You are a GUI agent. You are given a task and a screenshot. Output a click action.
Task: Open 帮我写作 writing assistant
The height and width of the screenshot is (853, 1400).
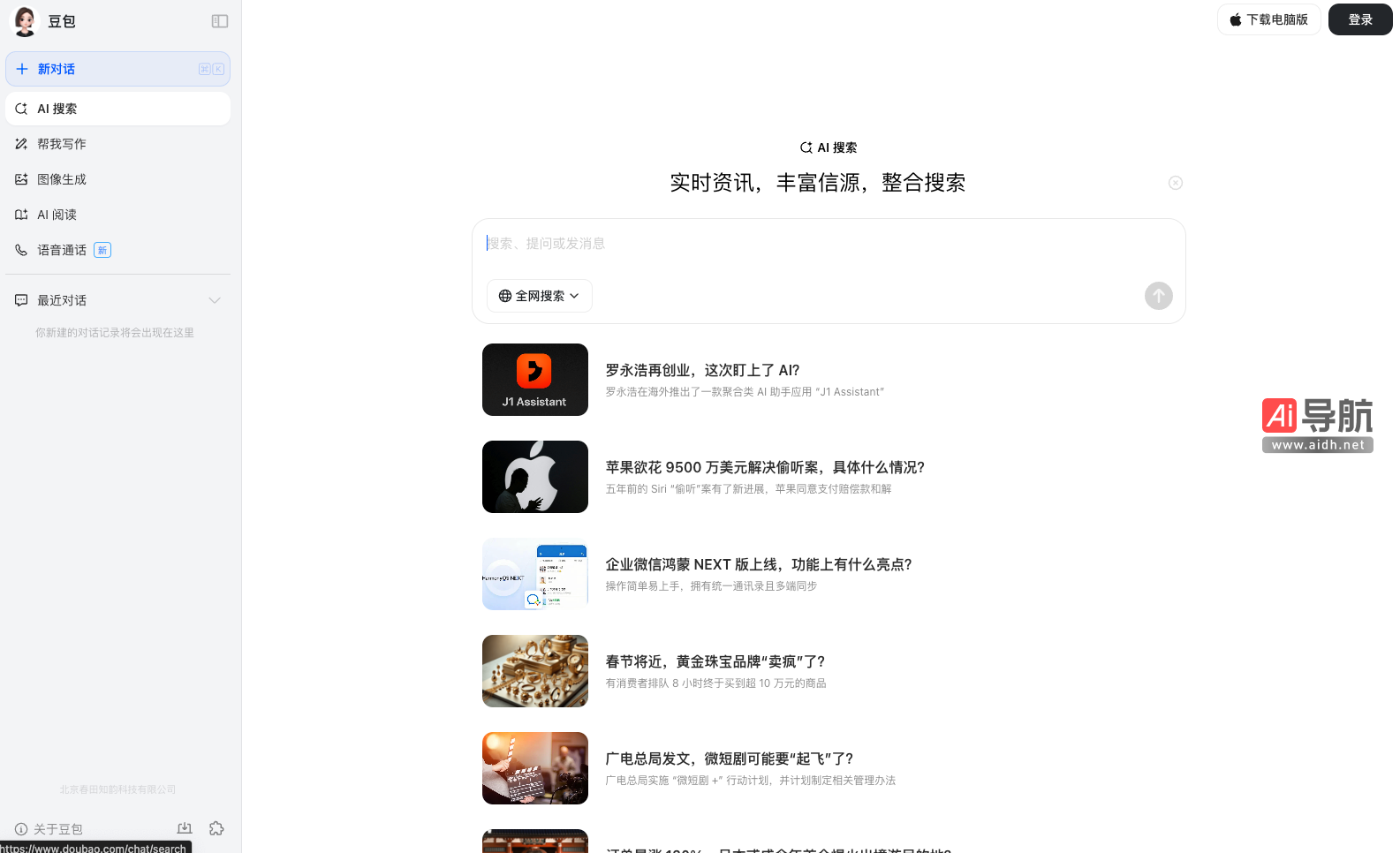click(x=62, y=144)
